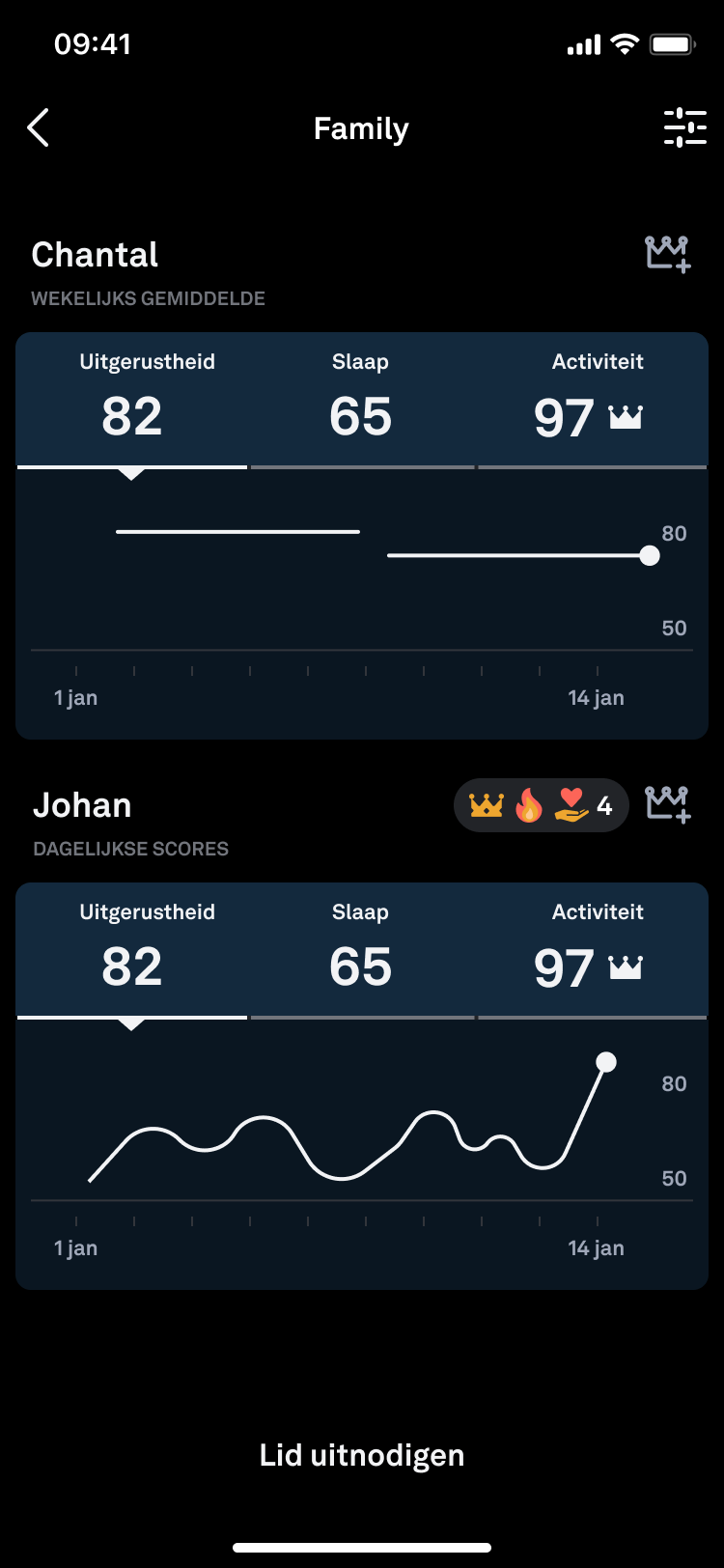This screenshot has height=1568, width=724.
Task: Tap Lid uitnodigen to invite a member
Action: (362, 1455)
